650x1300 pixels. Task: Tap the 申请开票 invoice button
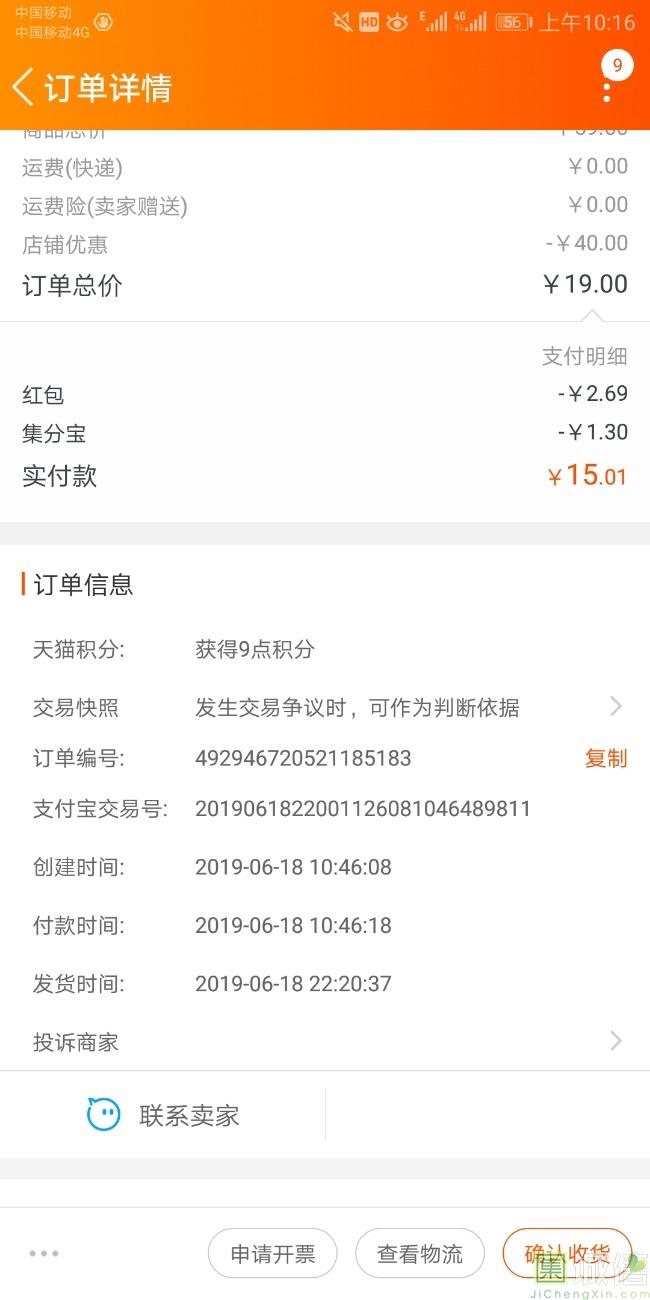(272, 1254)
